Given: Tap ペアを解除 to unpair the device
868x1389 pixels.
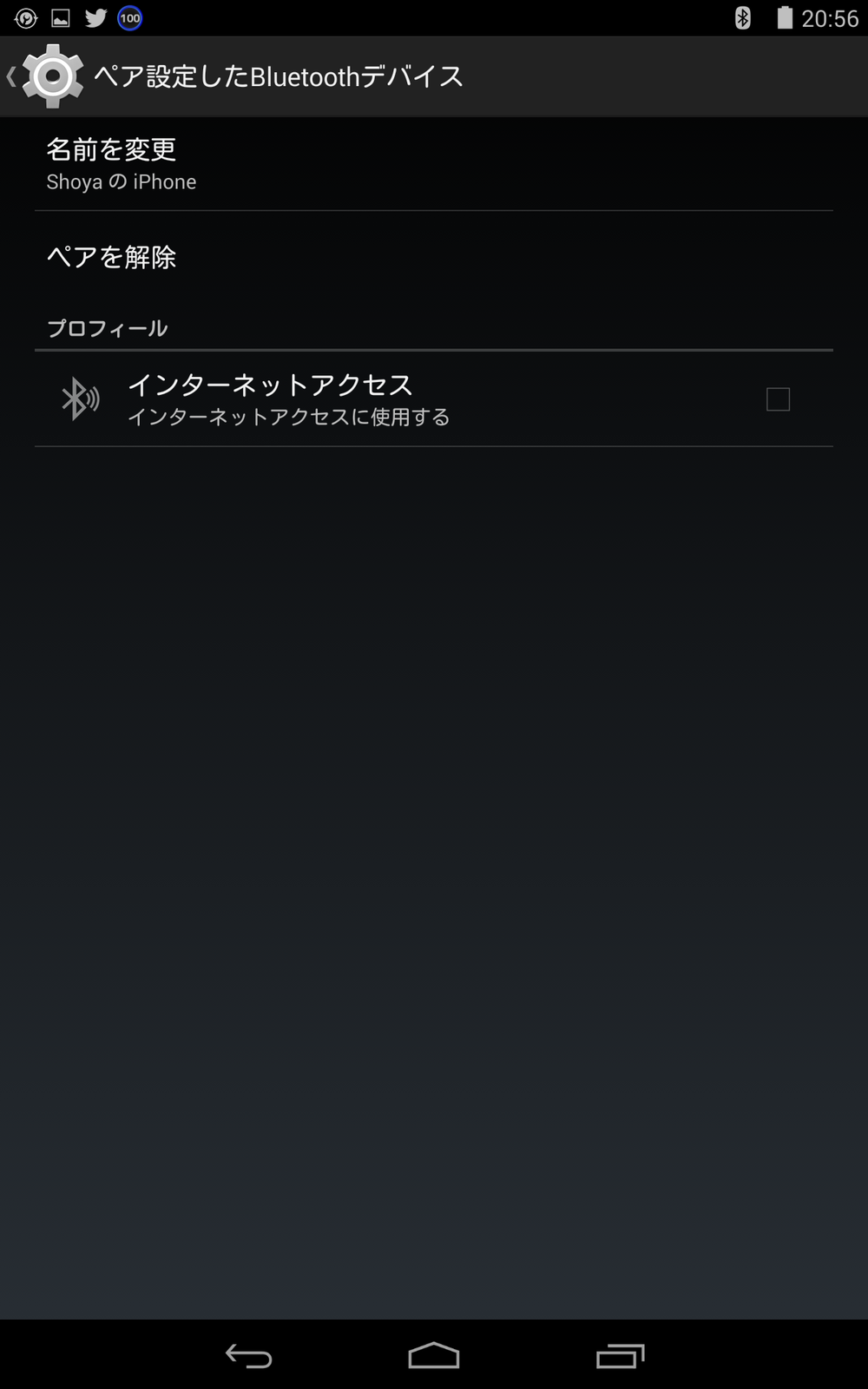Looking at the screenshot, I should (434, 257).
